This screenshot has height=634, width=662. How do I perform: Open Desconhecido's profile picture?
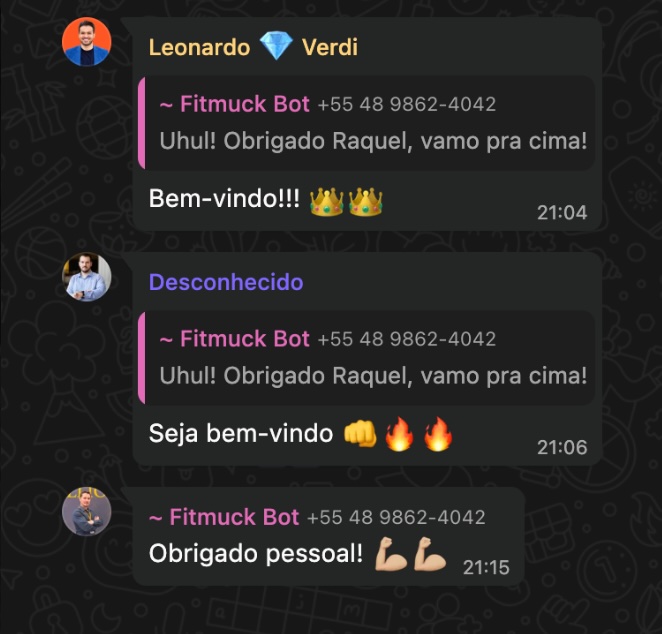[86, 277]
